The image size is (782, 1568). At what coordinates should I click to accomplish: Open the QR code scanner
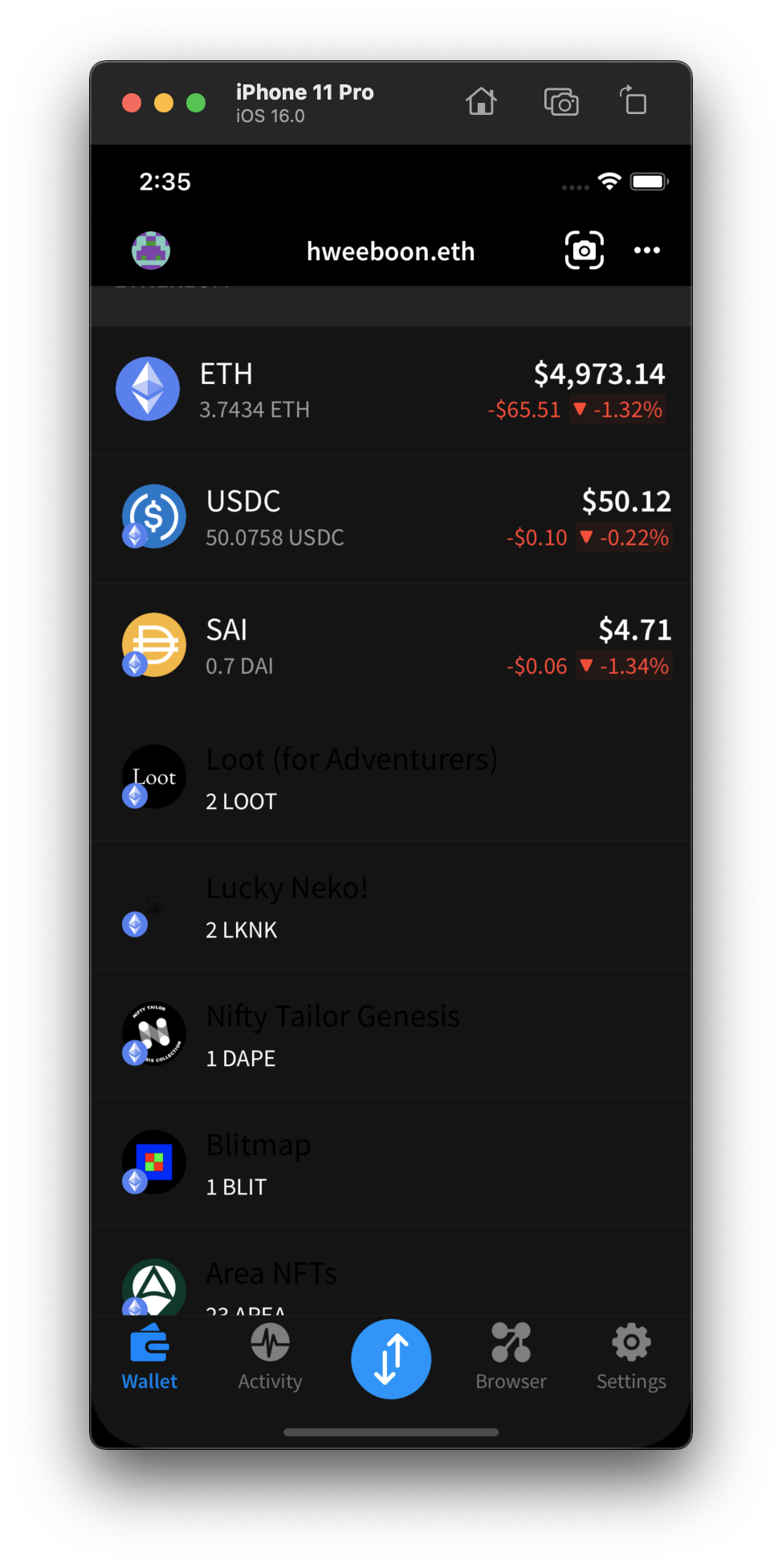584,251
